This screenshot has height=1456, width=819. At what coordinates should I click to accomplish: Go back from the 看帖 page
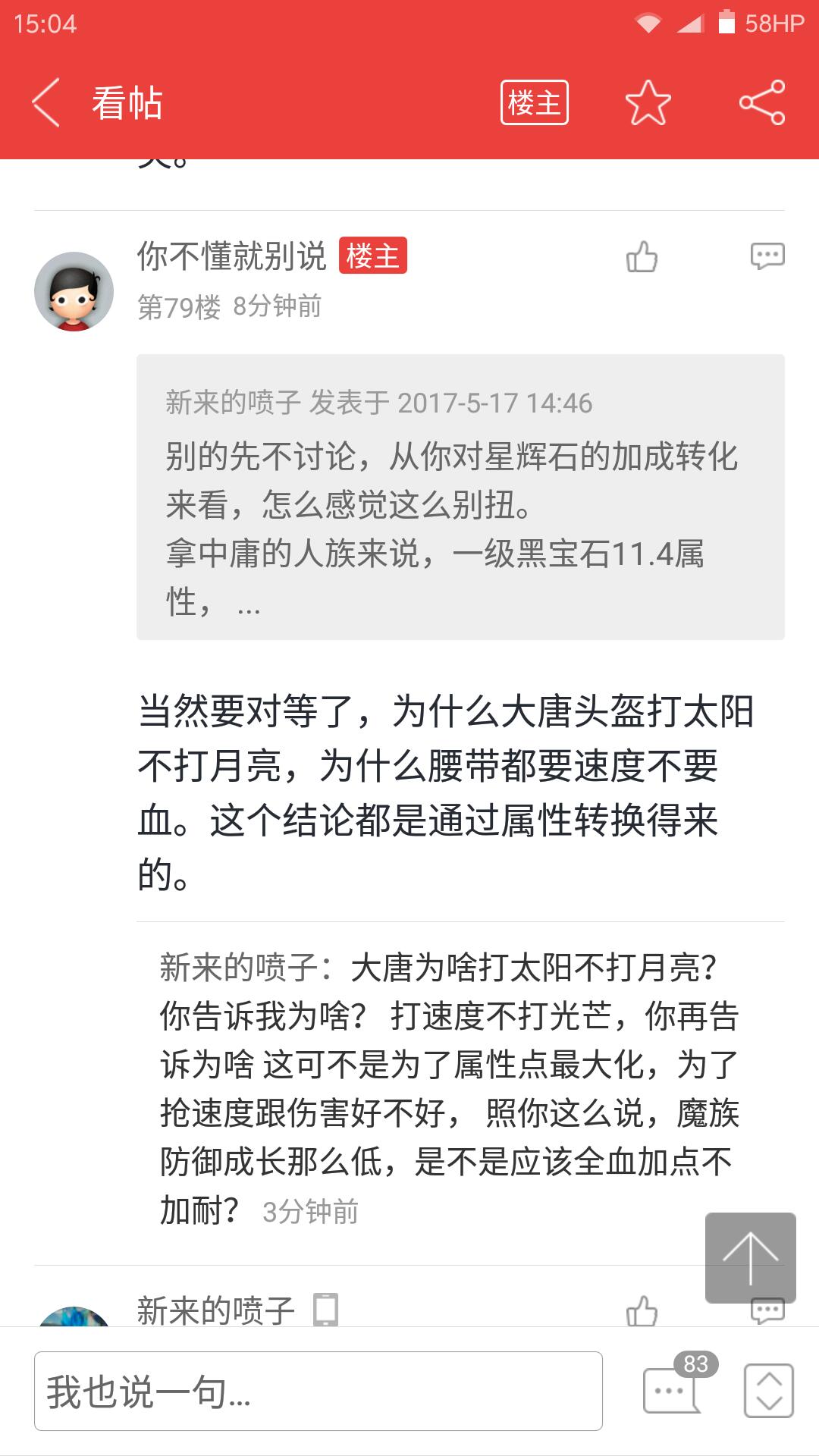click(x=46, y=102)
